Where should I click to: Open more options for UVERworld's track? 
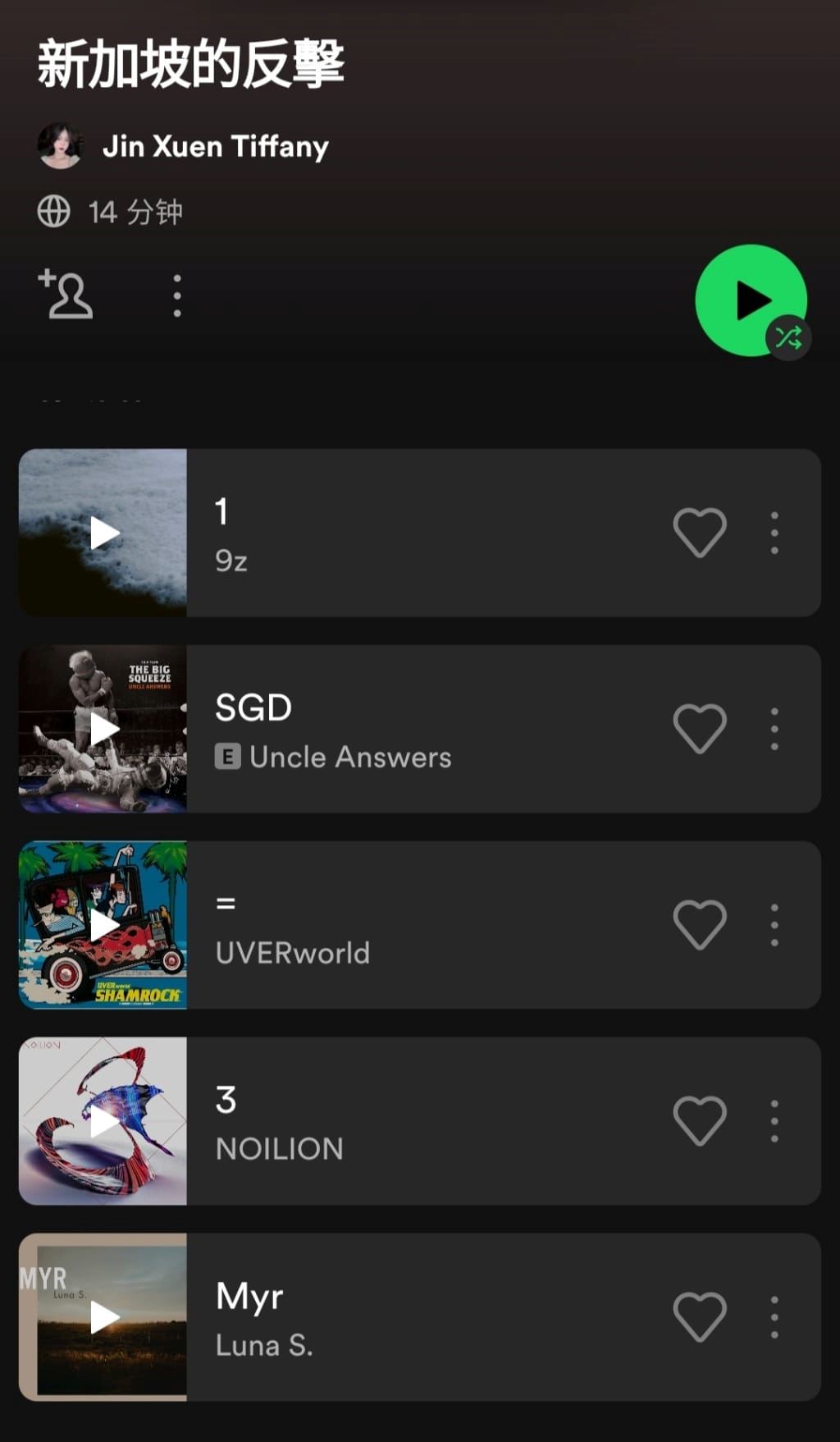click(x=774, y=925)
